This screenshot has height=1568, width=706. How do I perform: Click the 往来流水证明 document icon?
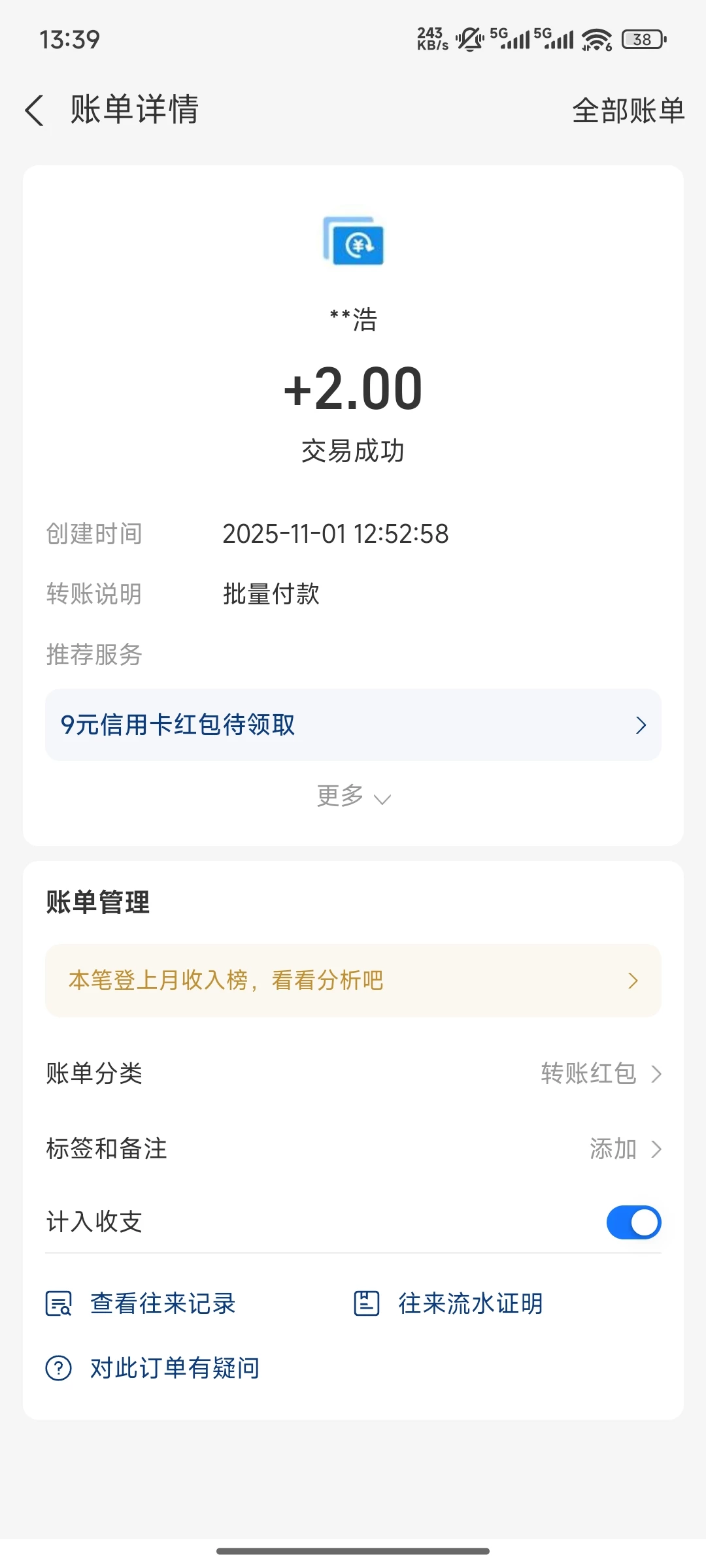click(368, 1302)
